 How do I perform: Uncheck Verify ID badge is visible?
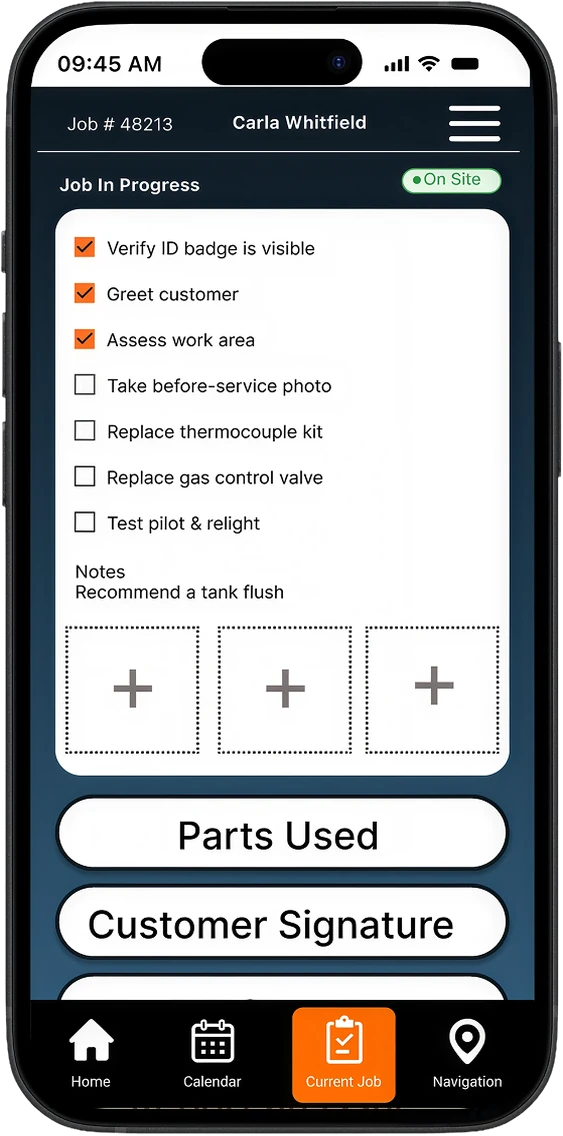(x=85, y=248)
